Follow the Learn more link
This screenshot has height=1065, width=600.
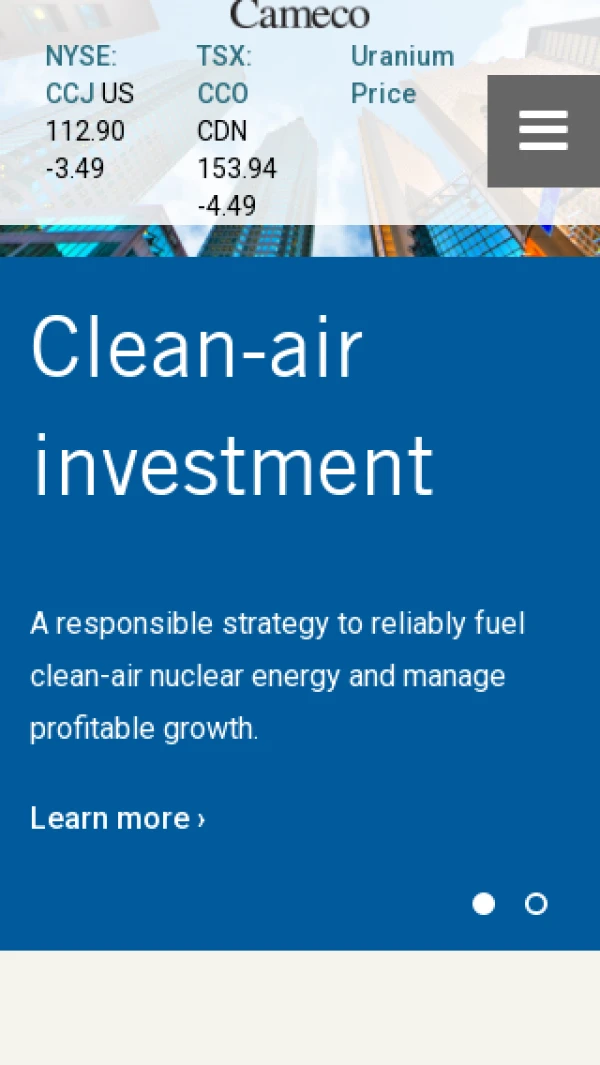click(x=117, y=818)
